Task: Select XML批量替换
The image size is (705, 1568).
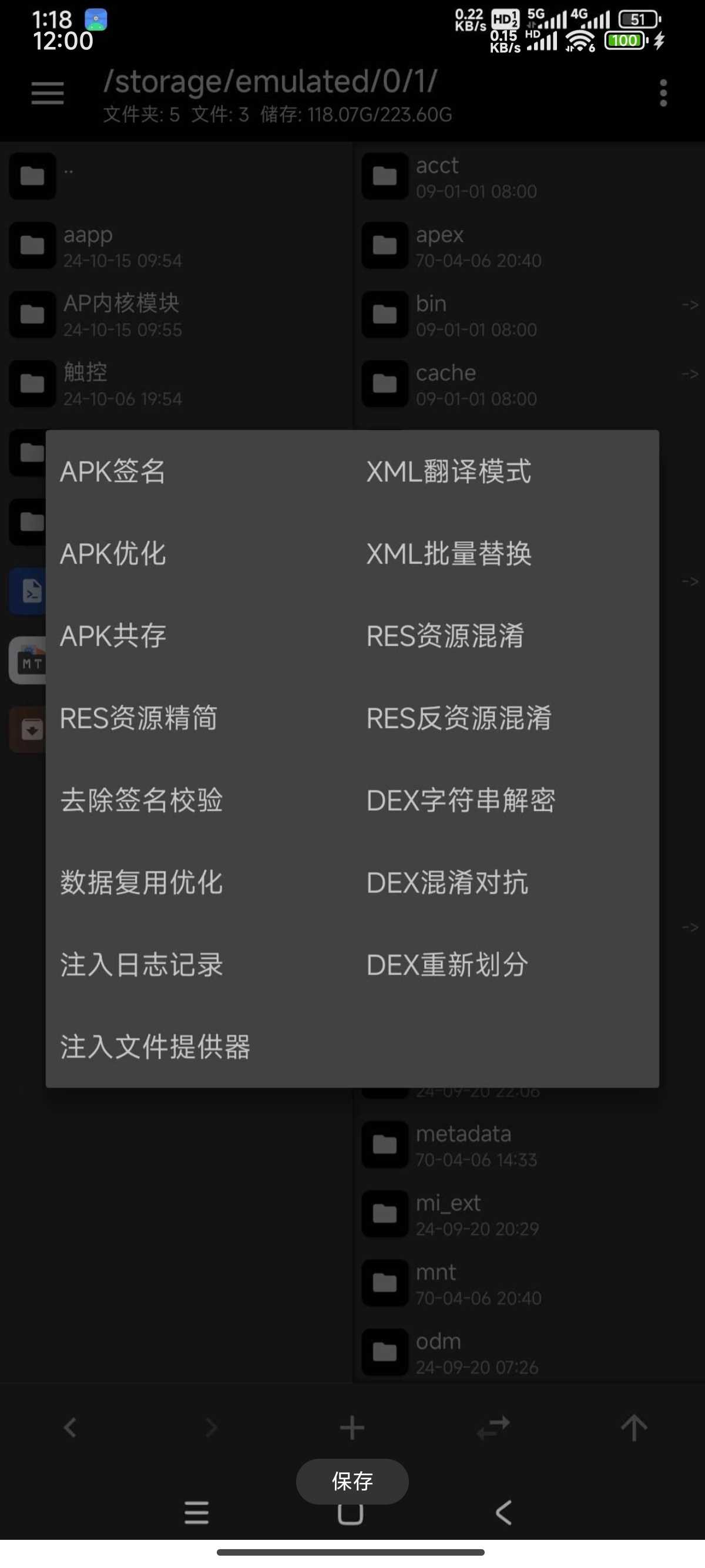Action: pyautogui.click(x=449, y=553)
